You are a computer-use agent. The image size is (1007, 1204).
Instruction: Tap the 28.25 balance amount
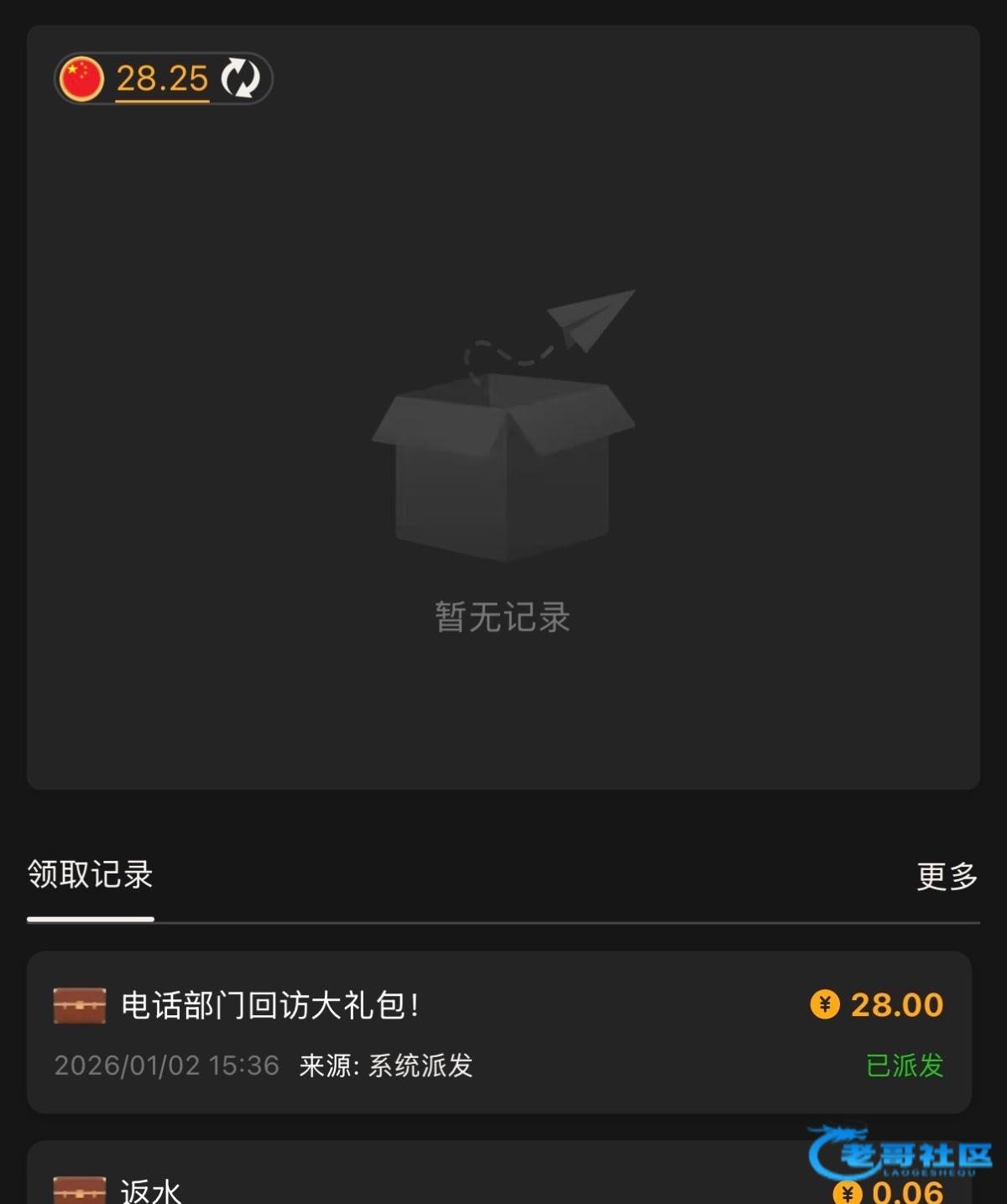162,79
